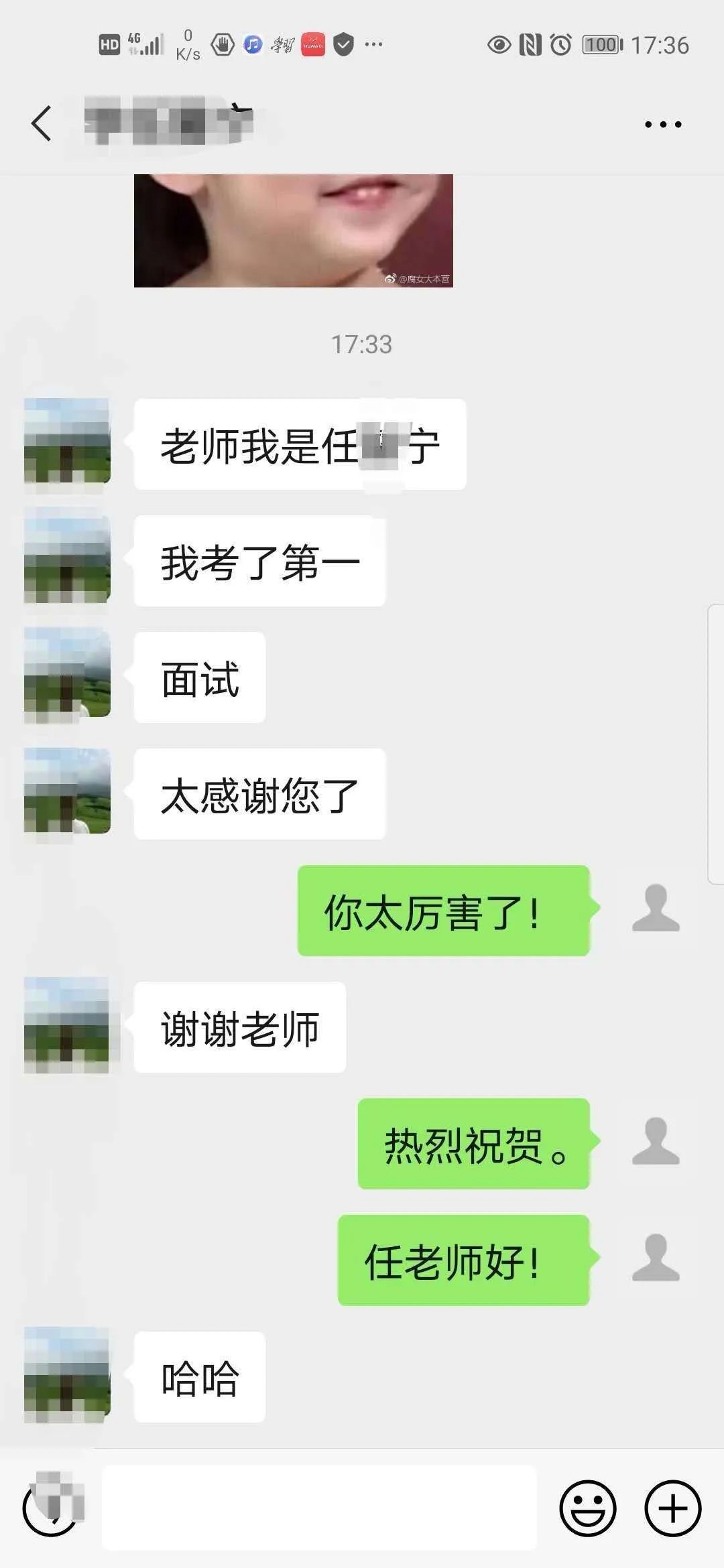Open the chat overflow menu
Image resolution: width=724 pixels, height=1568 pixels.
[x=662, y=124]
